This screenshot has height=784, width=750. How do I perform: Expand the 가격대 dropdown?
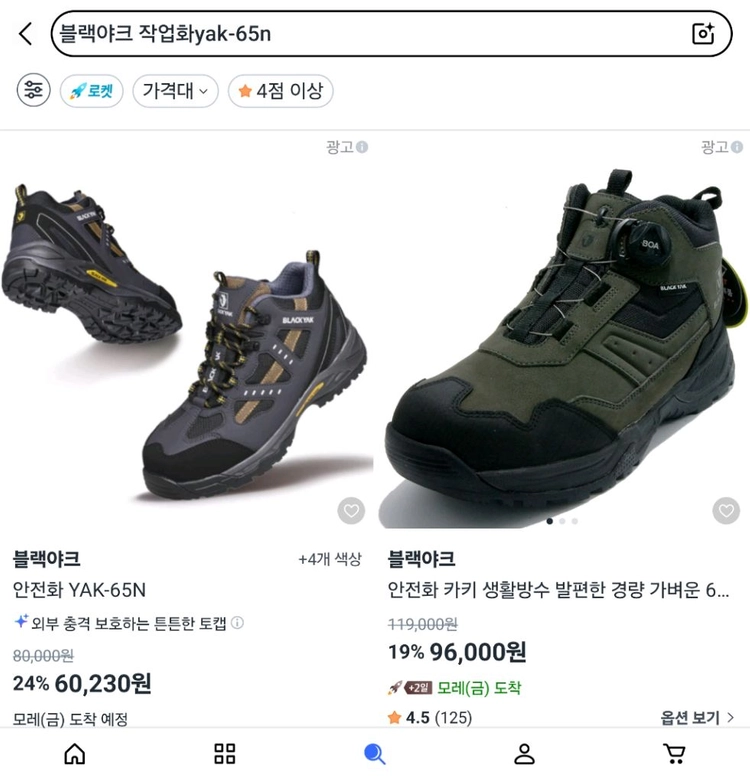(x=176, y=90)
